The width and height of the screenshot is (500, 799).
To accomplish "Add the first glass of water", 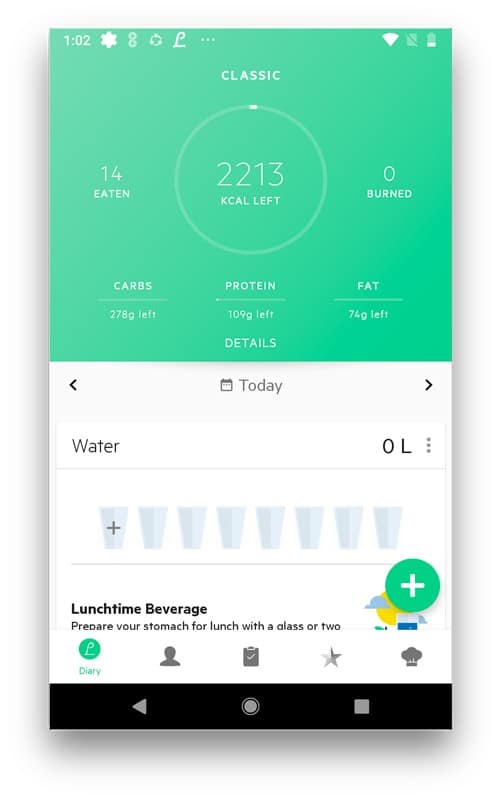I will click(113, 527).
